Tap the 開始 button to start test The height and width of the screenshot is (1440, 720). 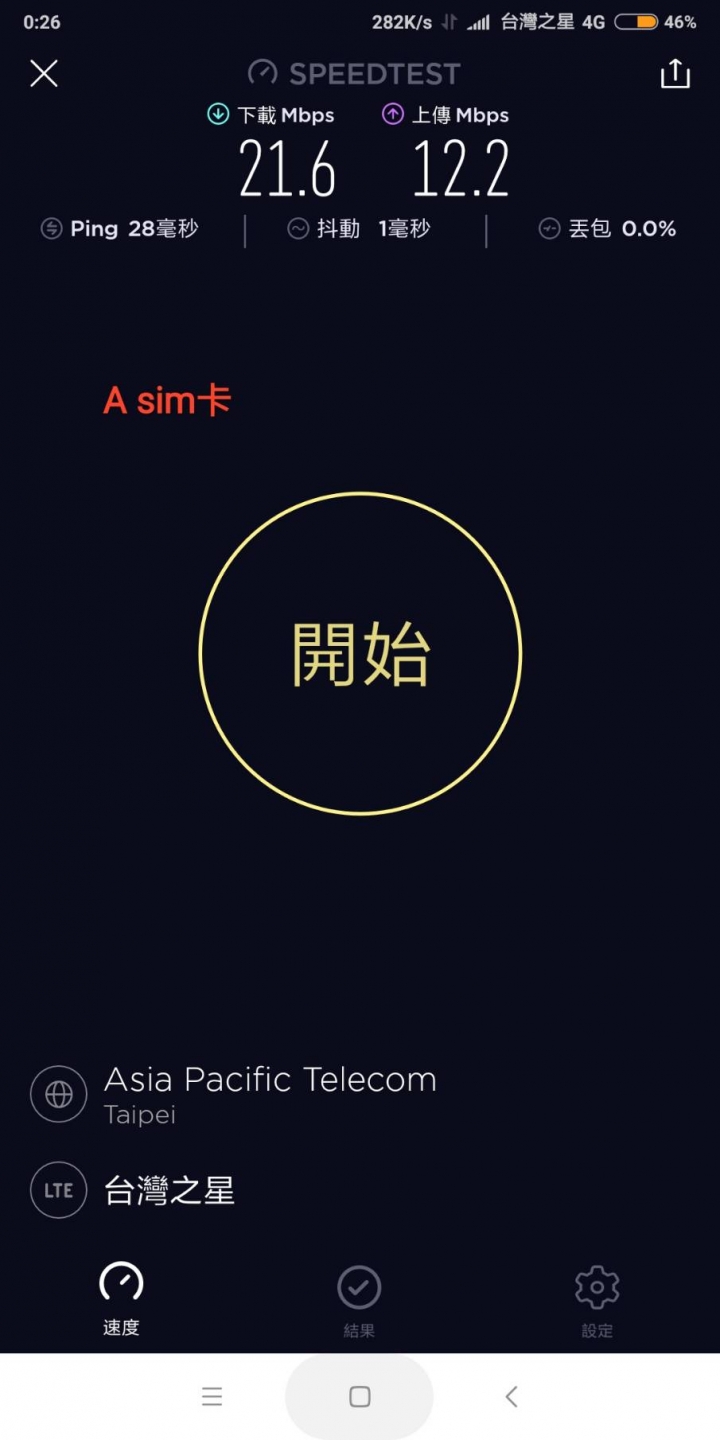coord(360,653)
